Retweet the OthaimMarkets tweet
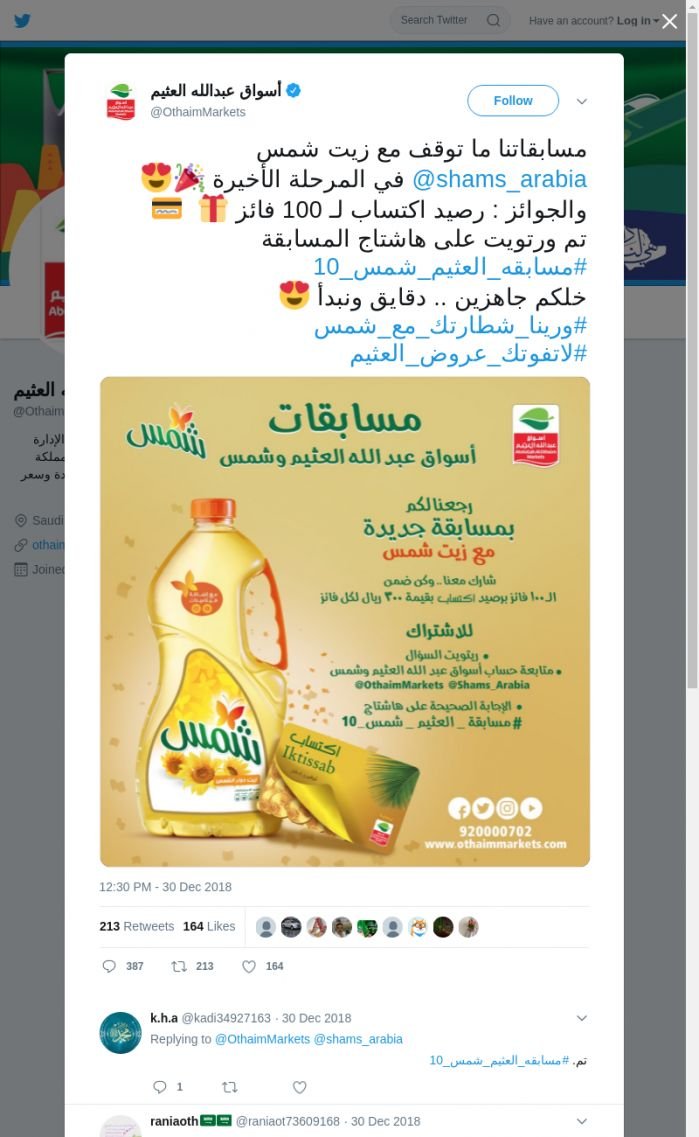Viewport: 699px width, 1137px height. (x=179, y=967)
